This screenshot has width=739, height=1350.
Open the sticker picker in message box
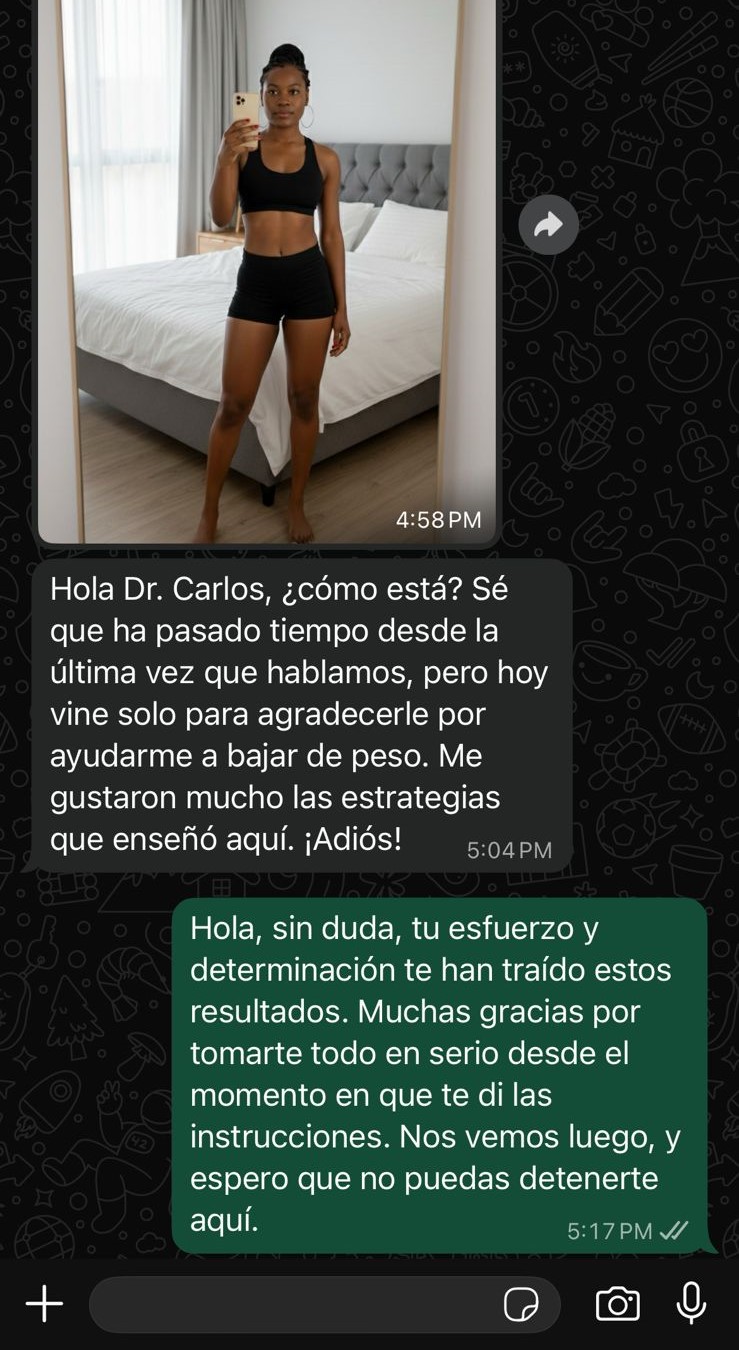(x=521, y=1304)
